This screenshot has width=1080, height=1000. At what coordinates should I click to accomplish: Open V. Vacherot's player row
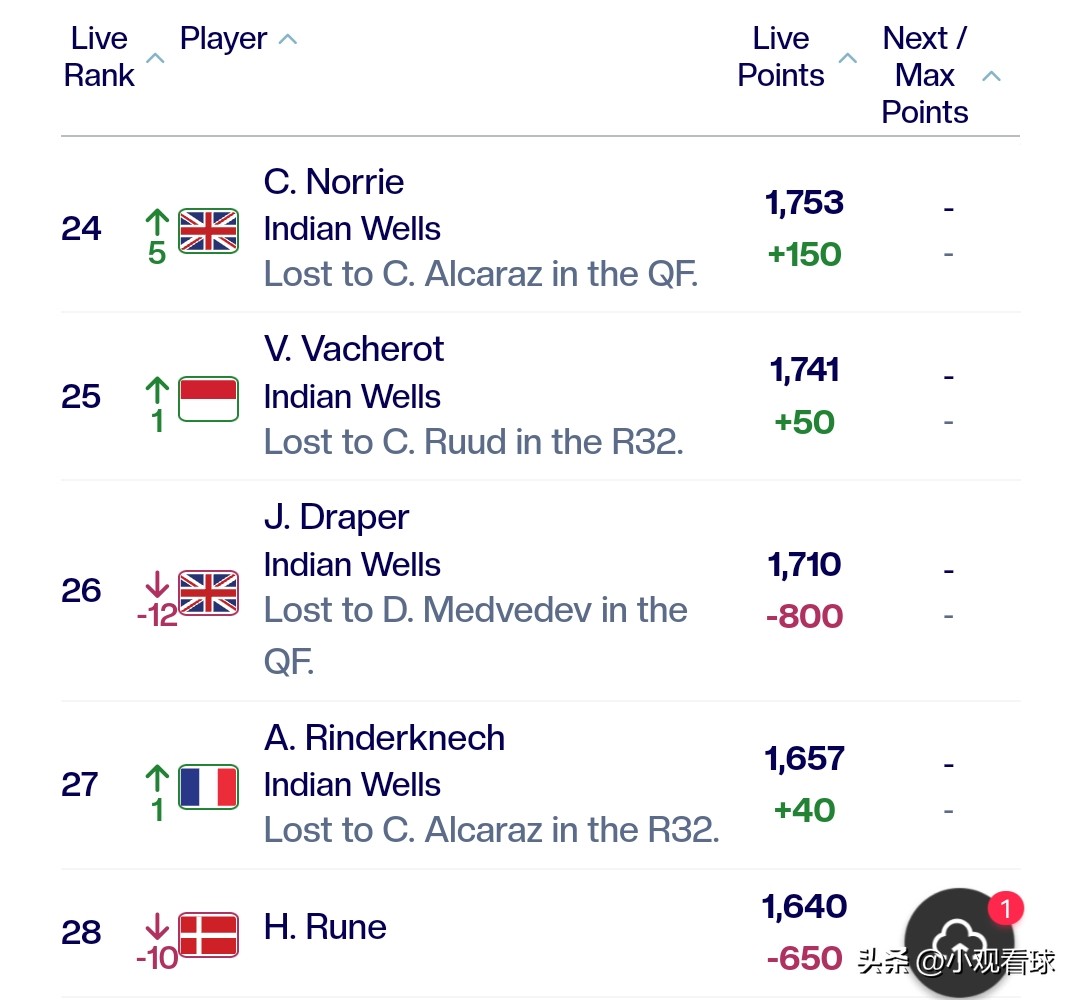click(x=354, y=349)
